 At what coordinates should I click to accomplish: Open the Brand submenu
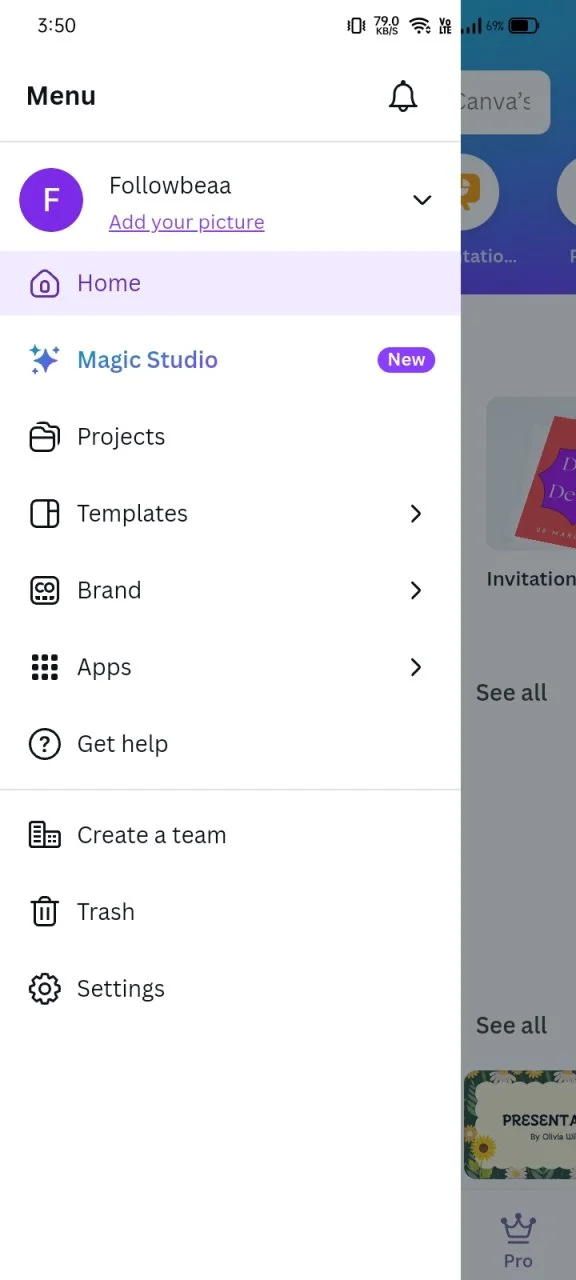point(230,591)
